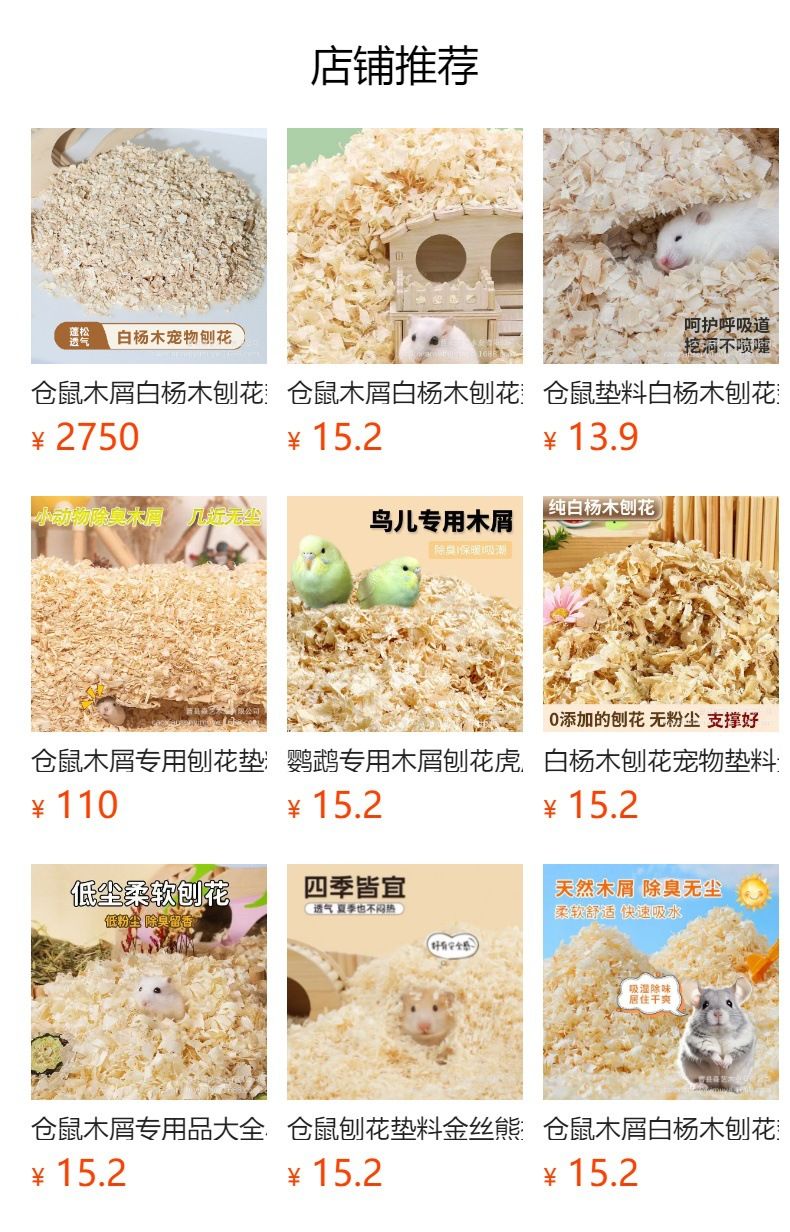Open the 仓鼠刨花垫料金丝熊 product card
This screenshot has width=790, height=1232.
point(405,982)
